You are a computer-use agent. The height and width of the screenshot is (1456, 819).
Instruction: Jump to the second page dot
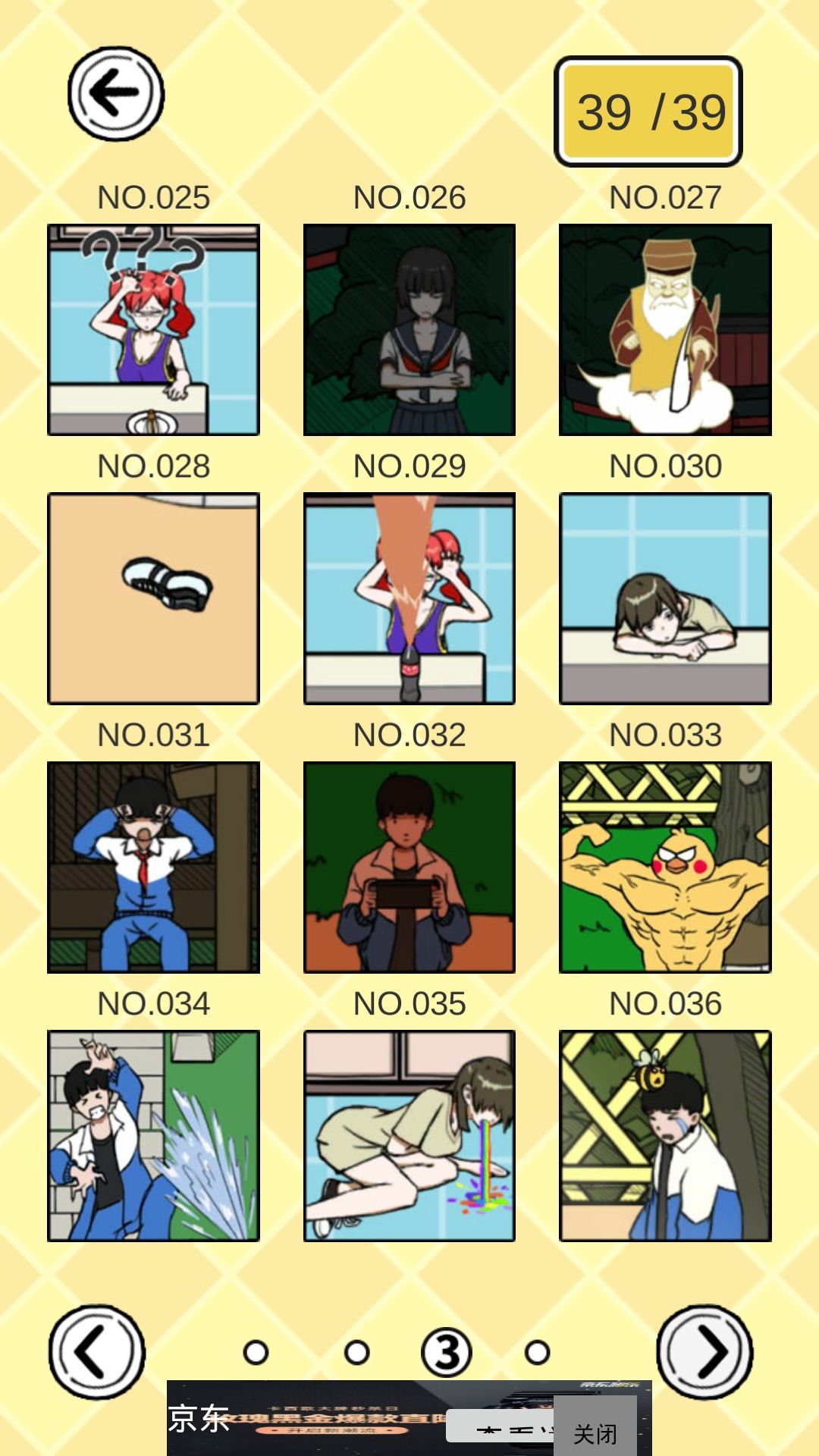[356, 1352]
